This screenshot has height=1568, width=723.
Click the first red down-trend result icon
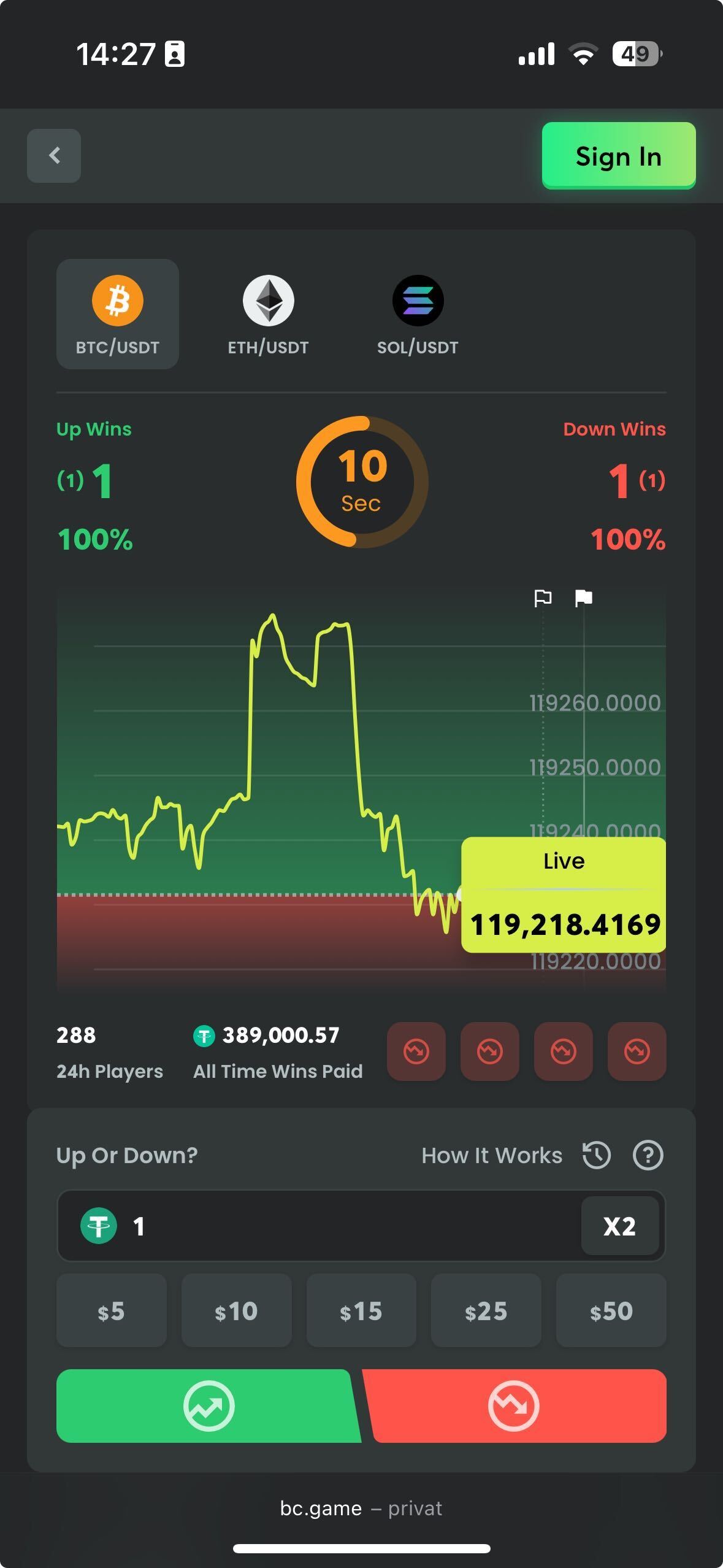point(416,1051)
